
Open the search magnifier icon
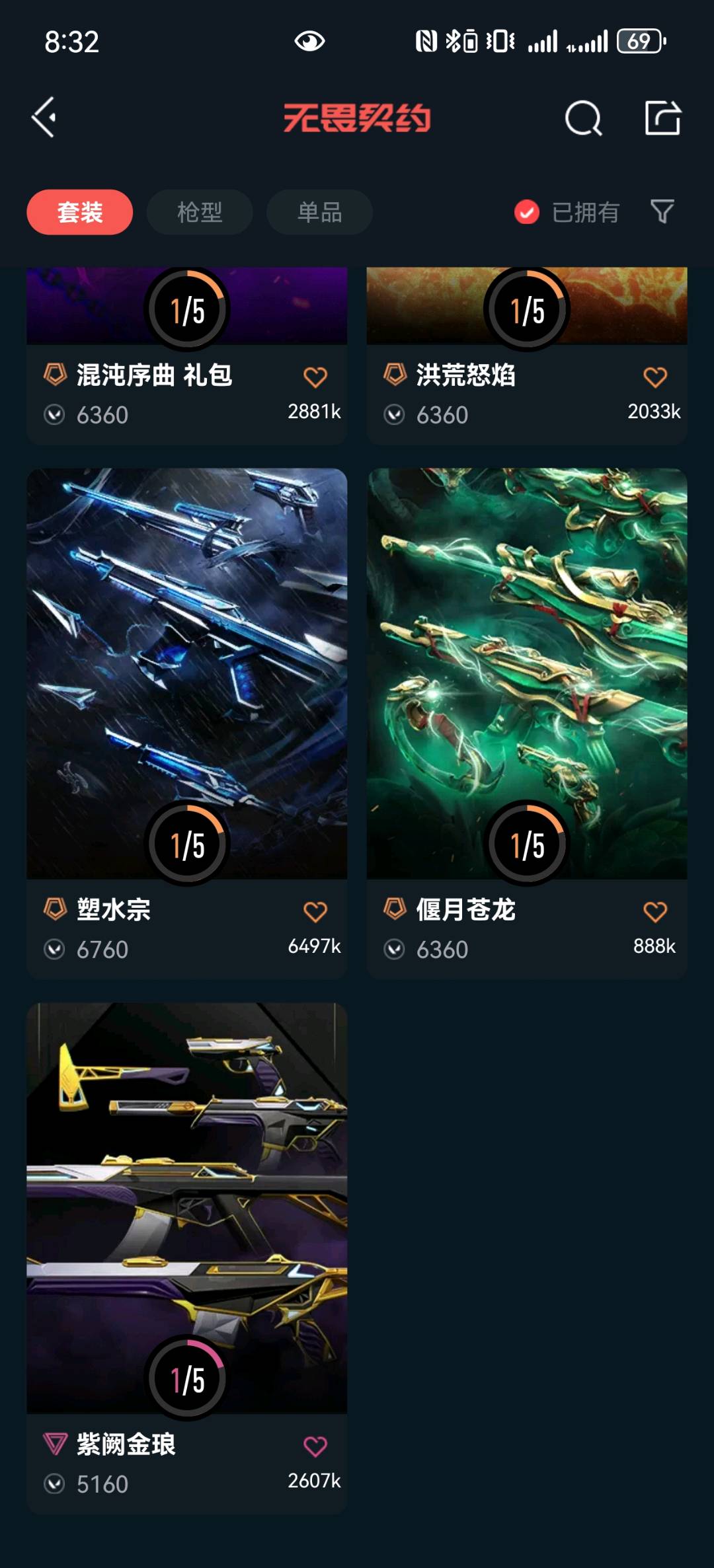(x=583, y=119)
